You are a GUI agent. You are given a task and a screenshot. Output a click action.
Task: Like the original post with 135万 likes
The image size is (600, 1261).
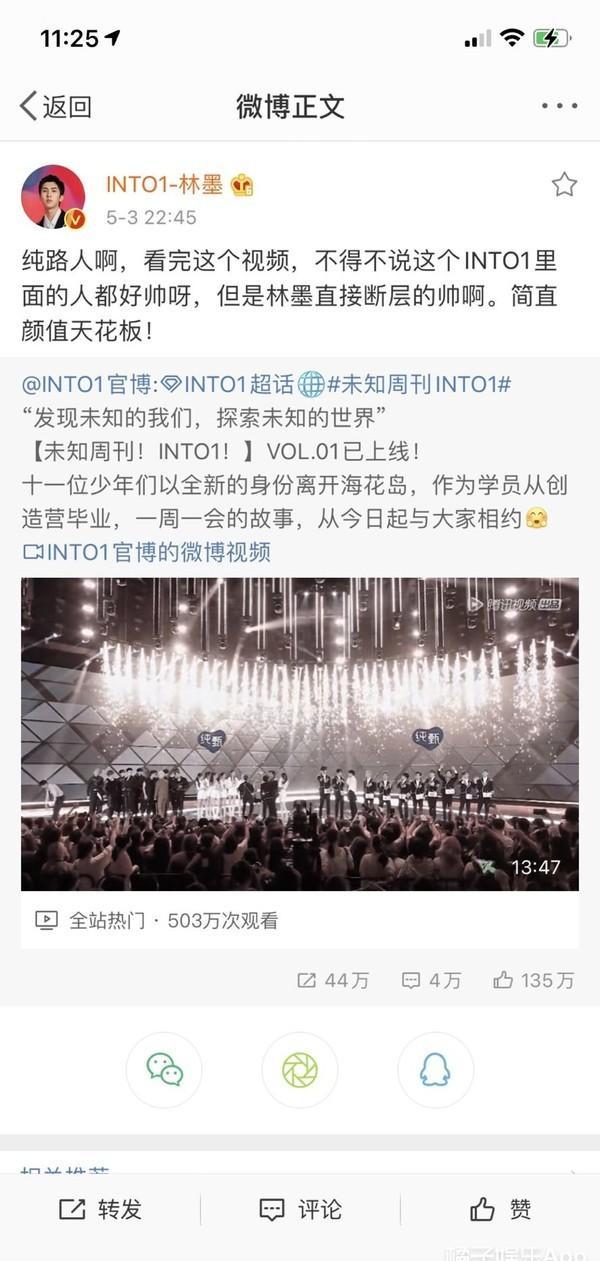point(534,980)
